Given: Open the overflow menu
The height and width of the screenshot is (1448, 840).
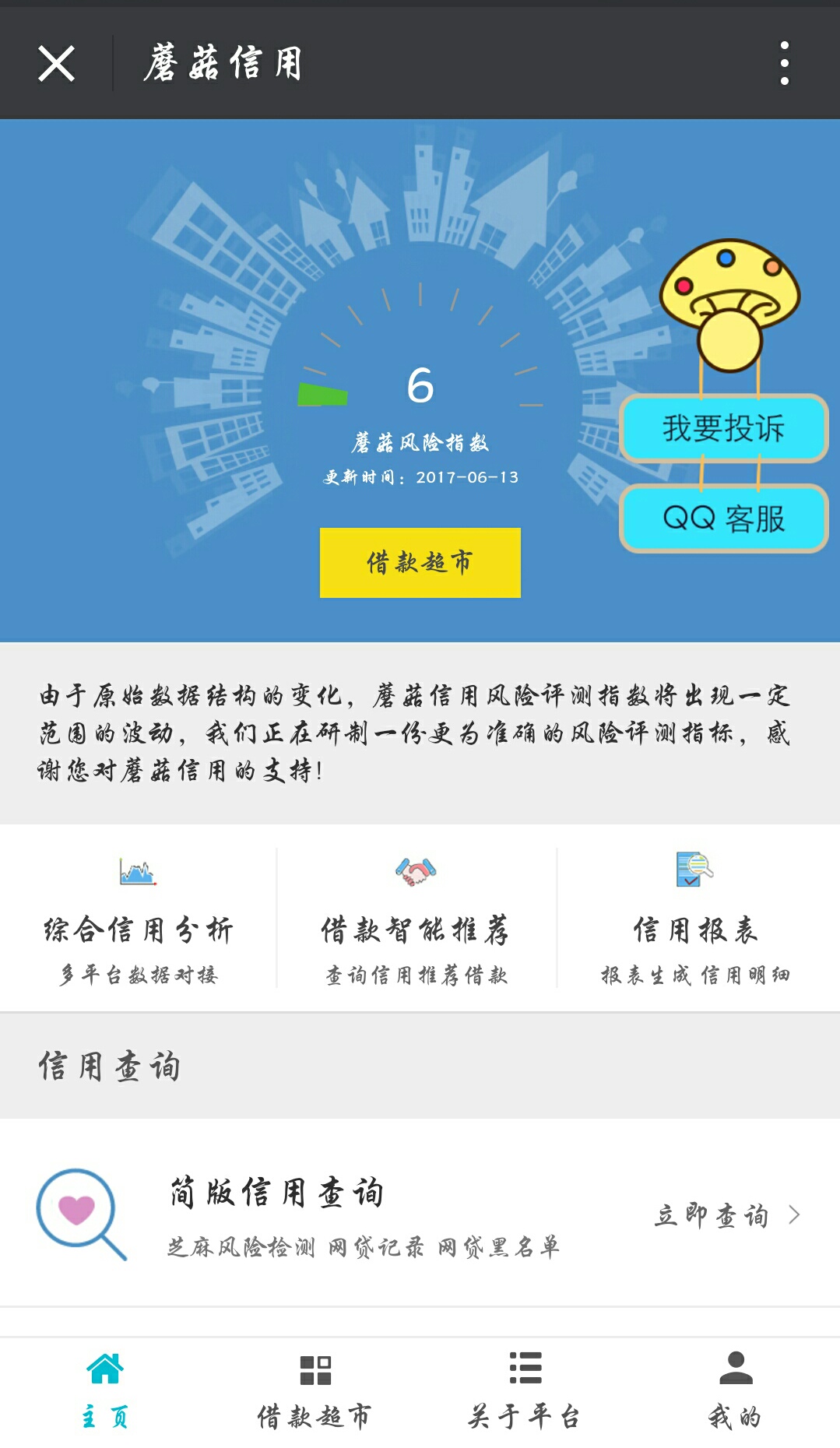Looking at the screenshot, I should 784,63.
